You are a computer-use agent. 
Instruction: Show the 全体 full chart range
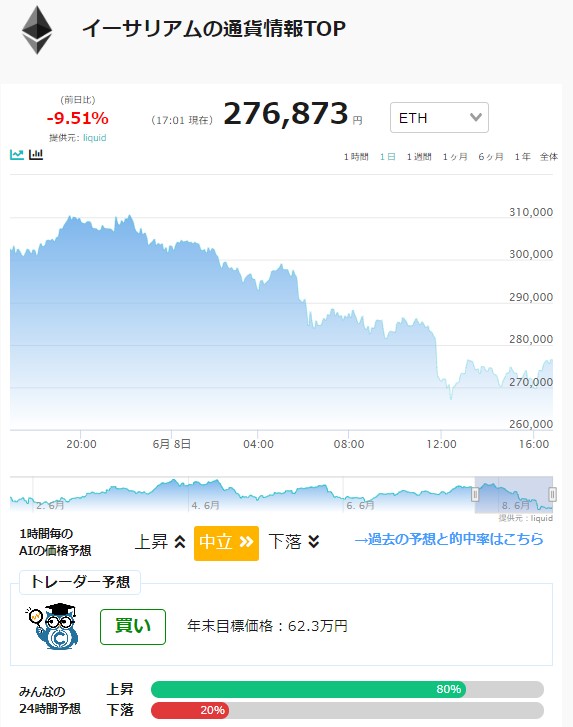pyautogui.click(x=549, y=157)
